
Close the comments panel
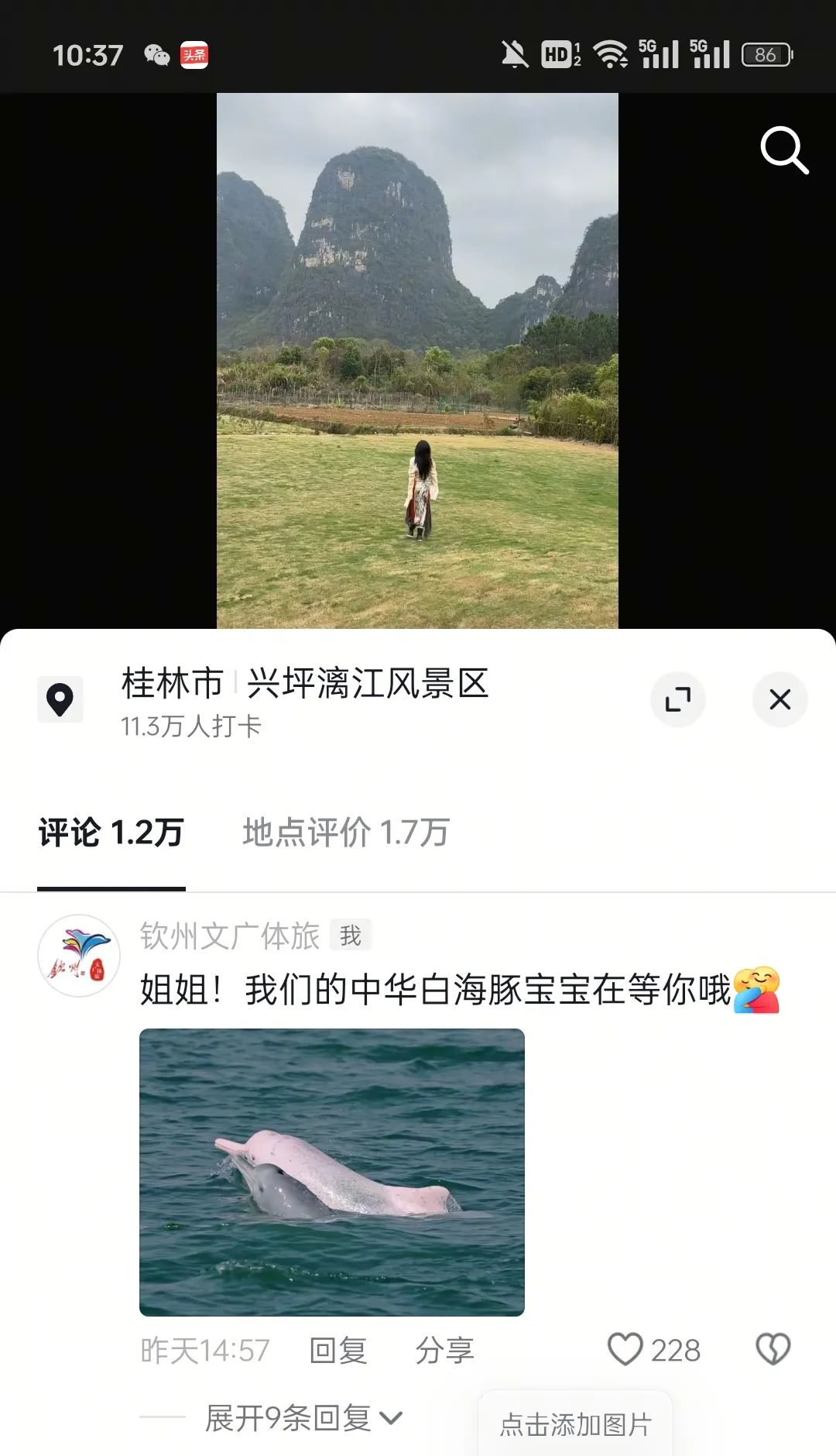tap(780, 699)
